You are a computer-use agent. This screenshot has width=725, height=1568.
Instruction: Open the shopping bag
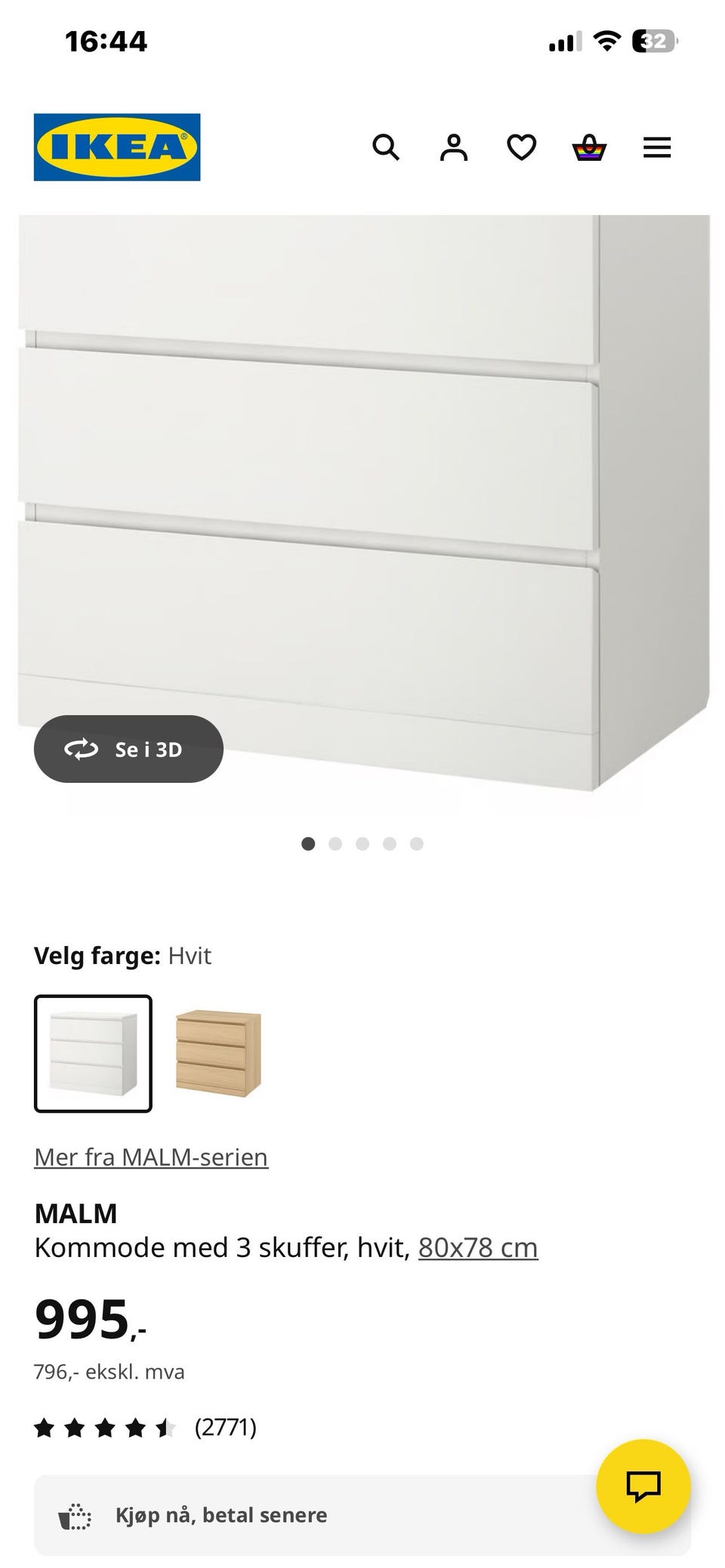tap(590, 147)
